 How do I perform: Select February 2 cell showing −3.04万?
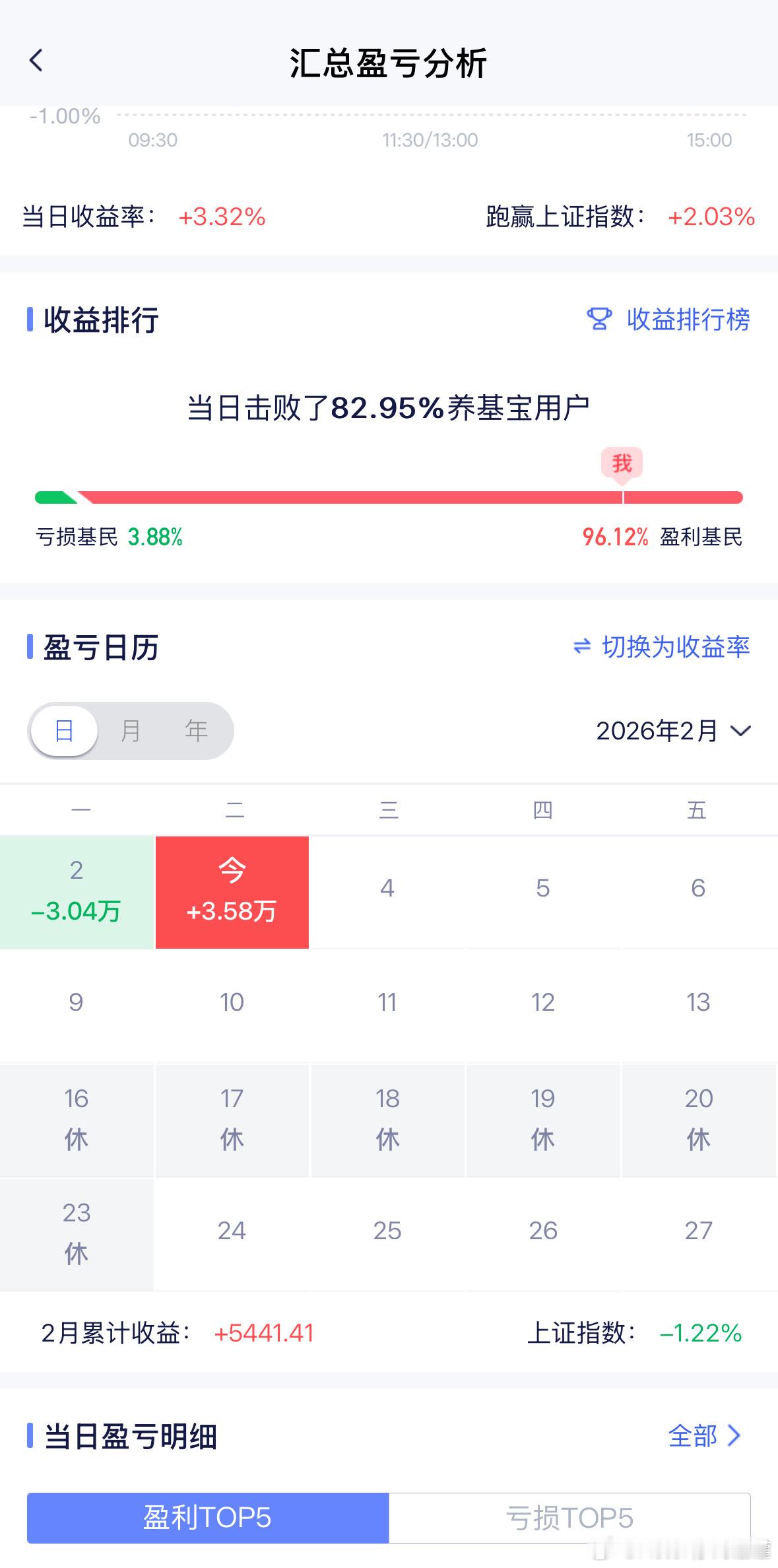(77, 891)
